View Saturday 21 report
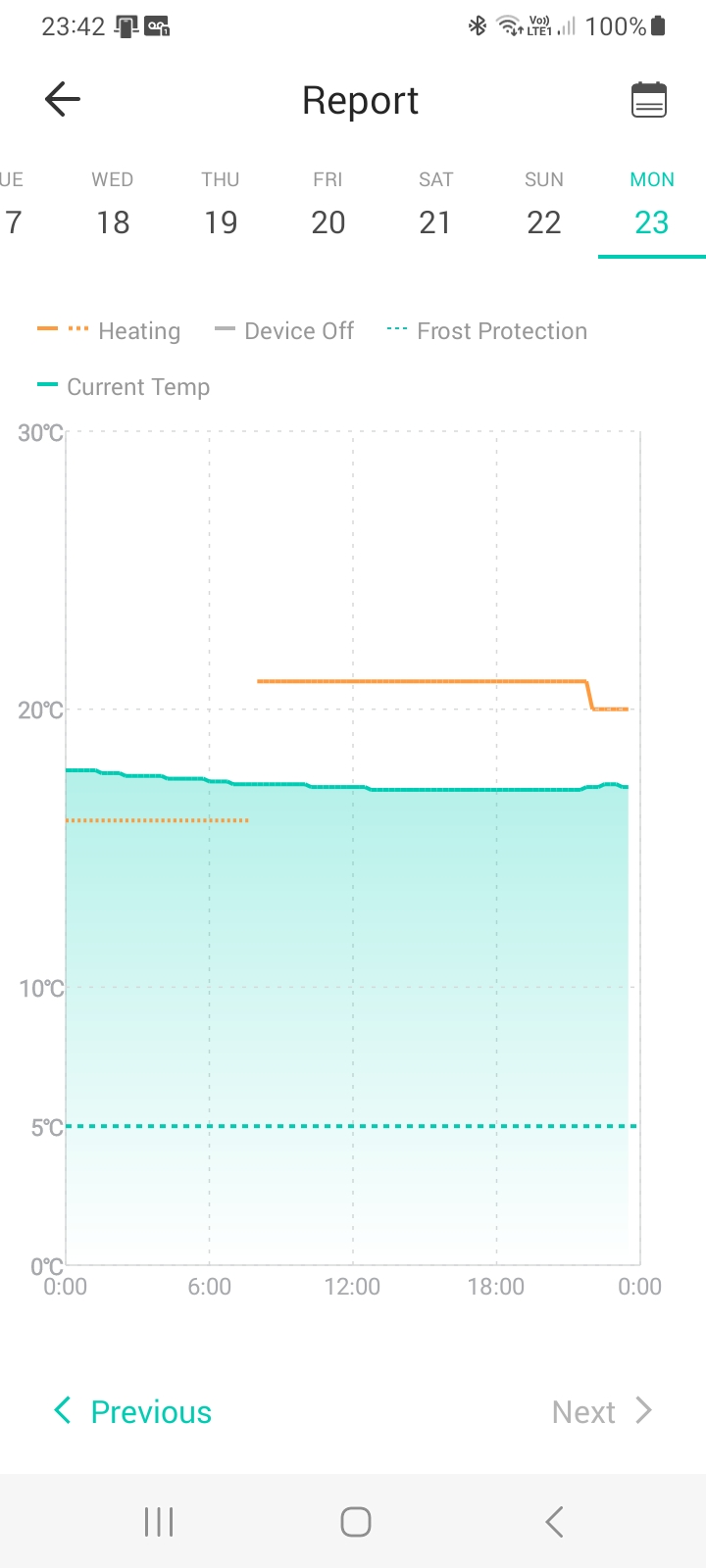 [435, 206]
